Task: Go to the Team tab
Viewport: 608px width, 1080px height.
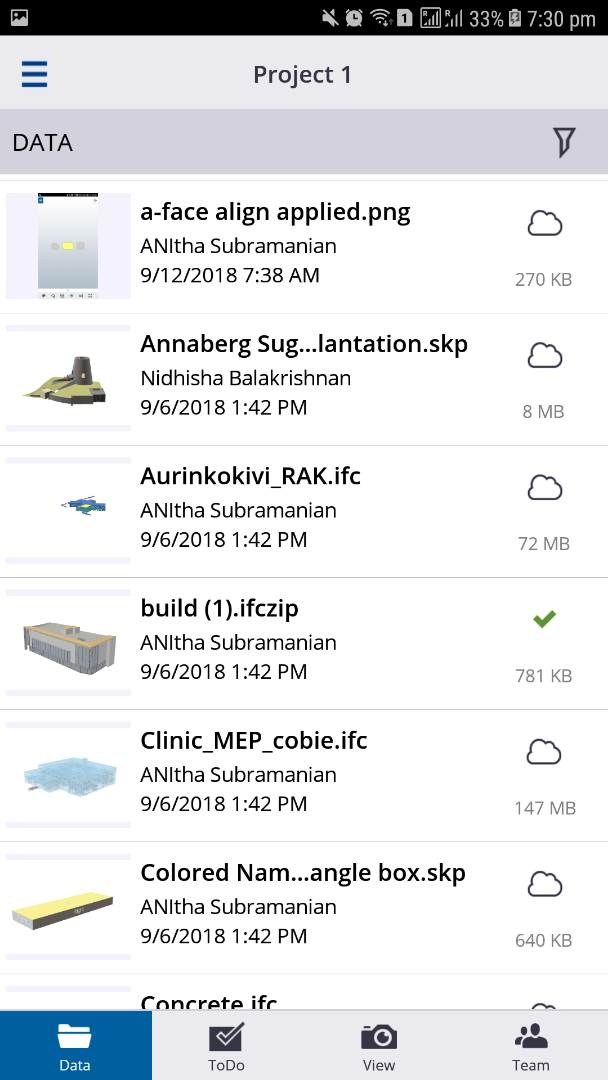Action: [x=531, y=1046]
